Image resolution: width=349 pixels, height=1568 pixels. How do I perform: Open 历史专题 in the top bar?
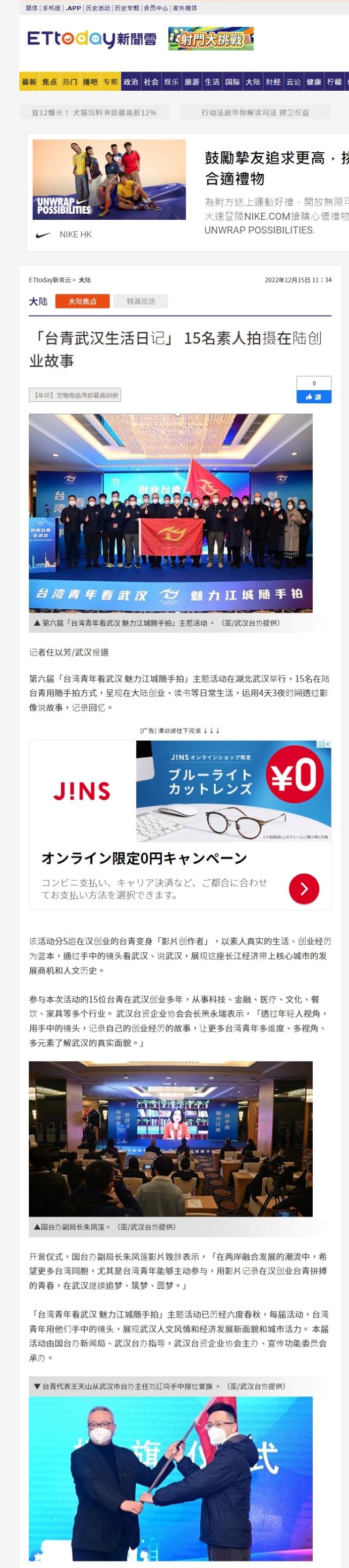click(126, 8)
